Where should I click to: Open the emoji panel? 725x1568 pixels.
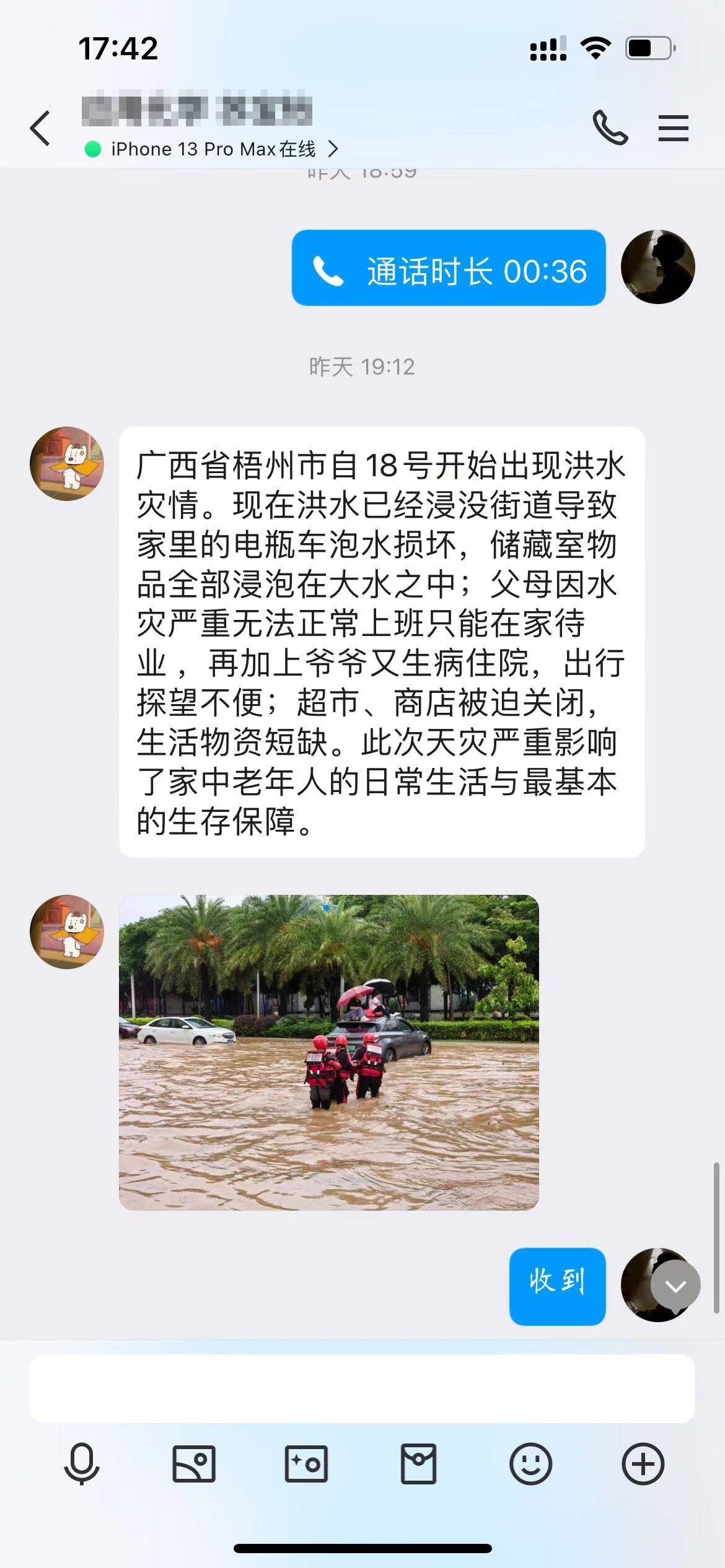[x=530, y=1464]
